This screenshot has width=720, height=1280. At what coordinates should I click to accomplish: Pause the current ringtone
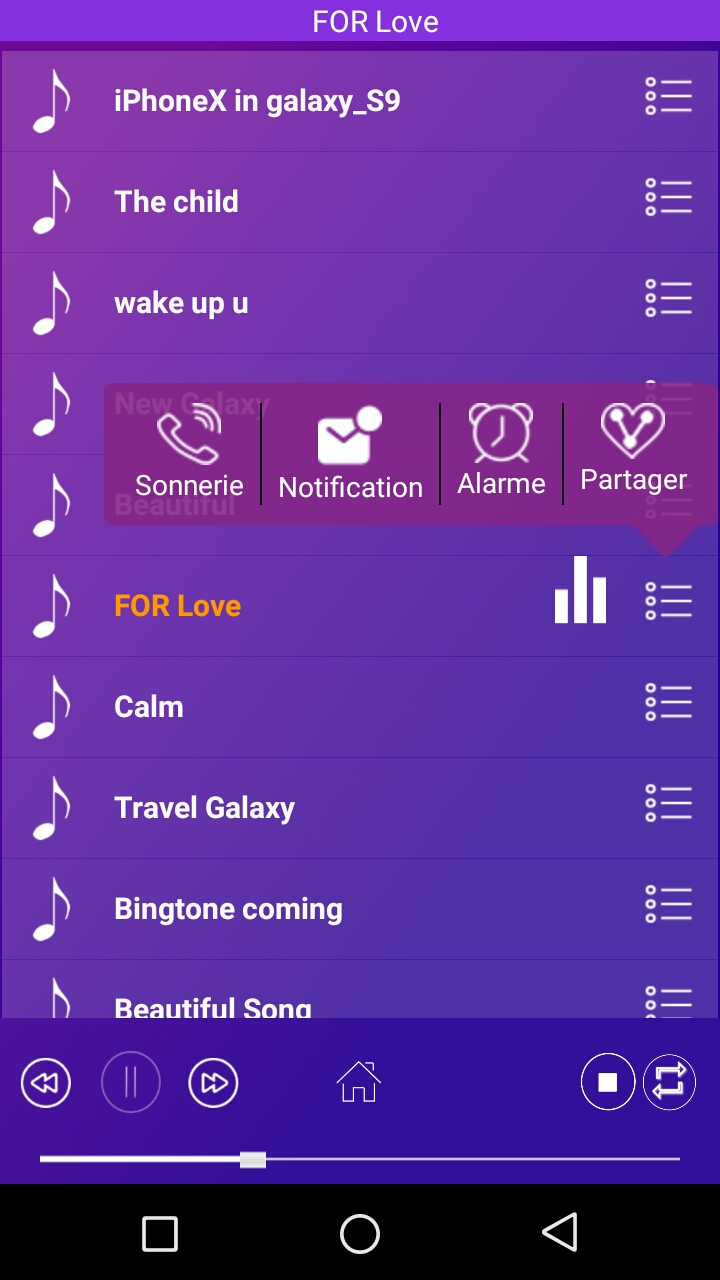(131, 1083)
